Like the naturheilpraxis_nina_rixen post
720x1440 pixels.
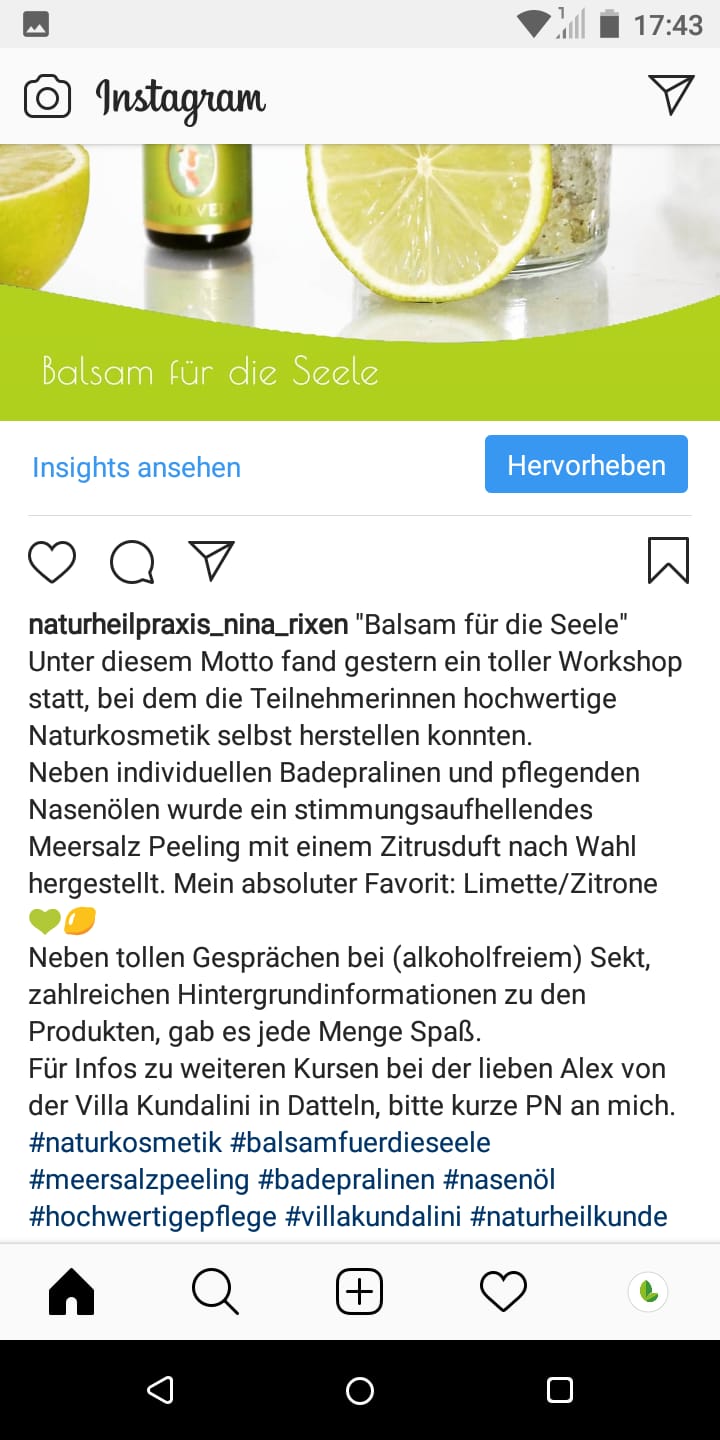coord(52,561)
